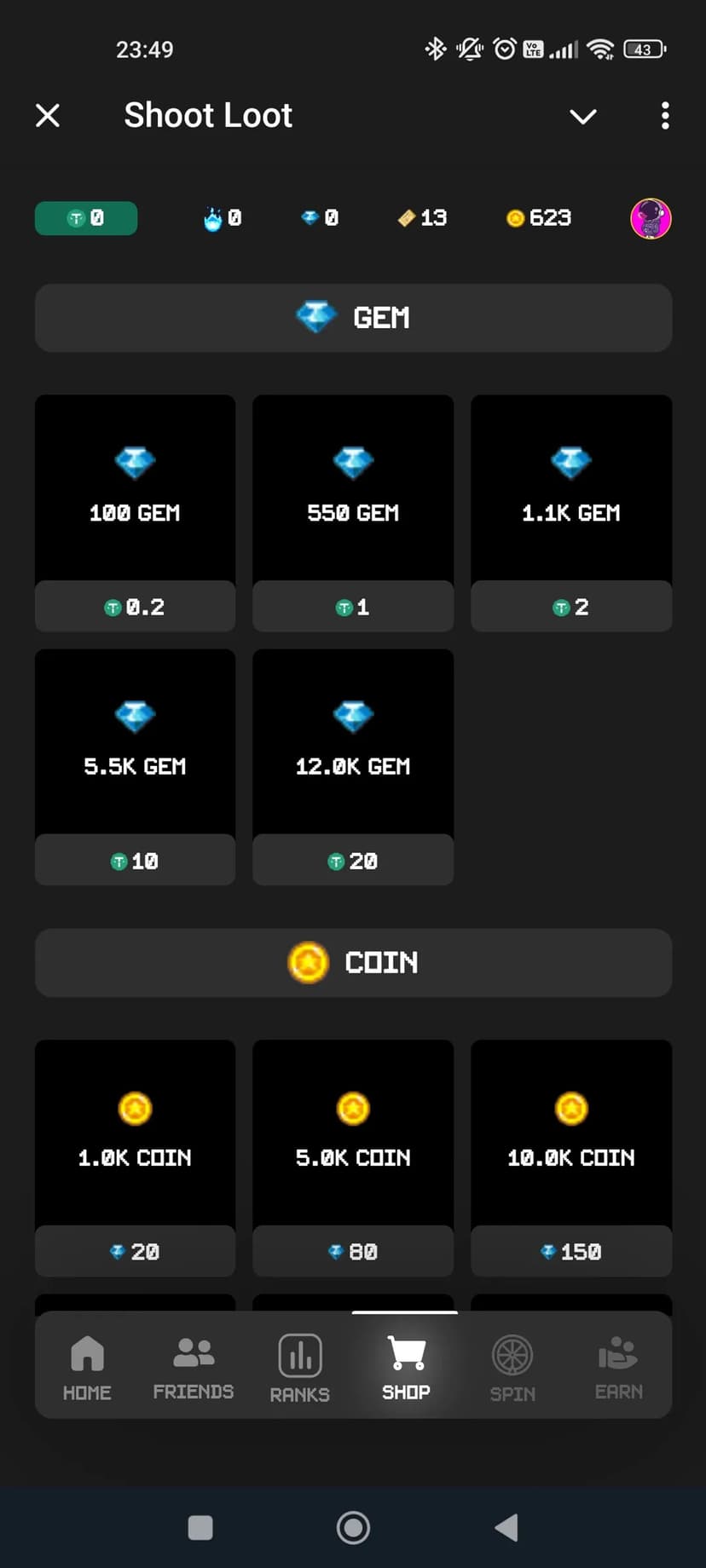Buy 1.0K COIN for 20 gems
The height and width of the screenshot is (1568, 706).
point(135,1251)
